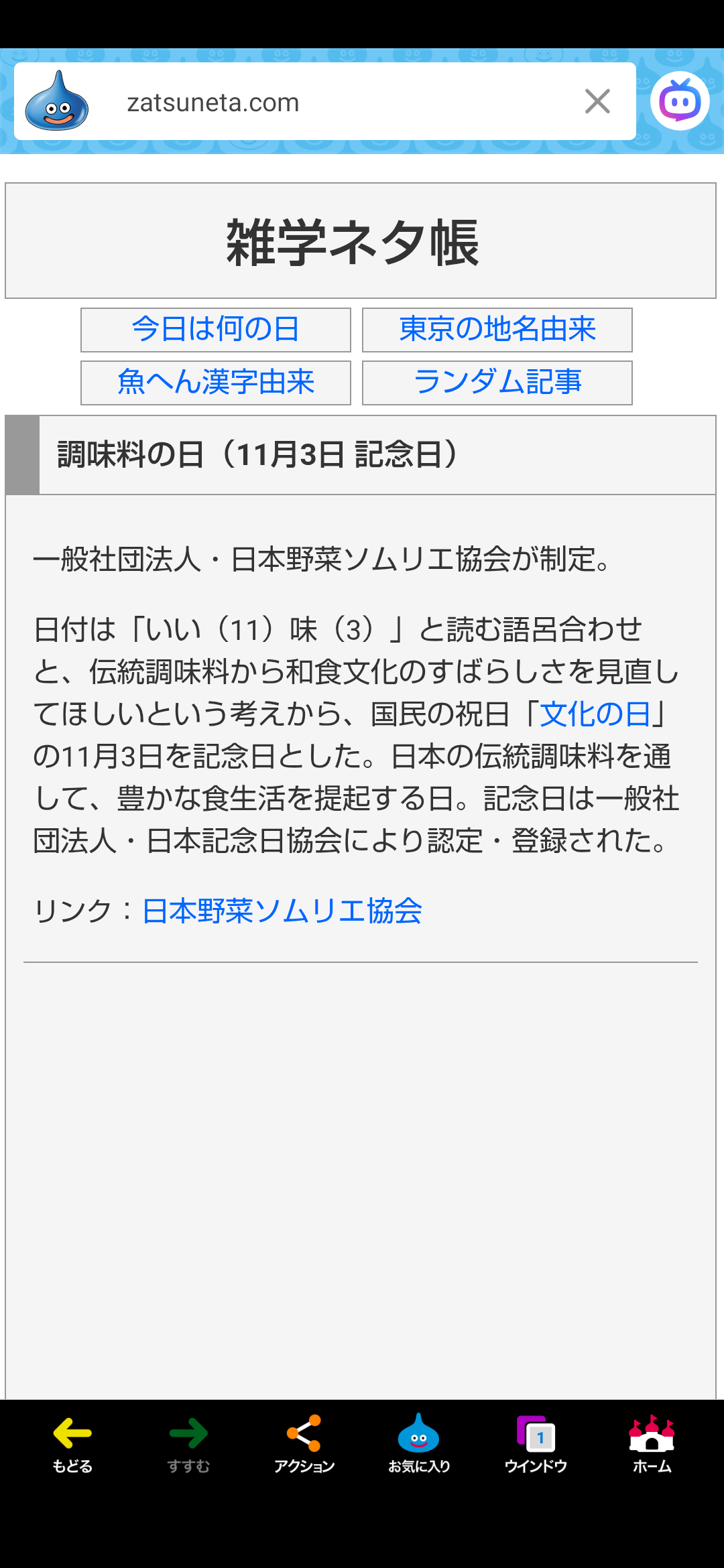
Task: Open the ウインドウ tab switcher
Action: [x=536, y=1443]
